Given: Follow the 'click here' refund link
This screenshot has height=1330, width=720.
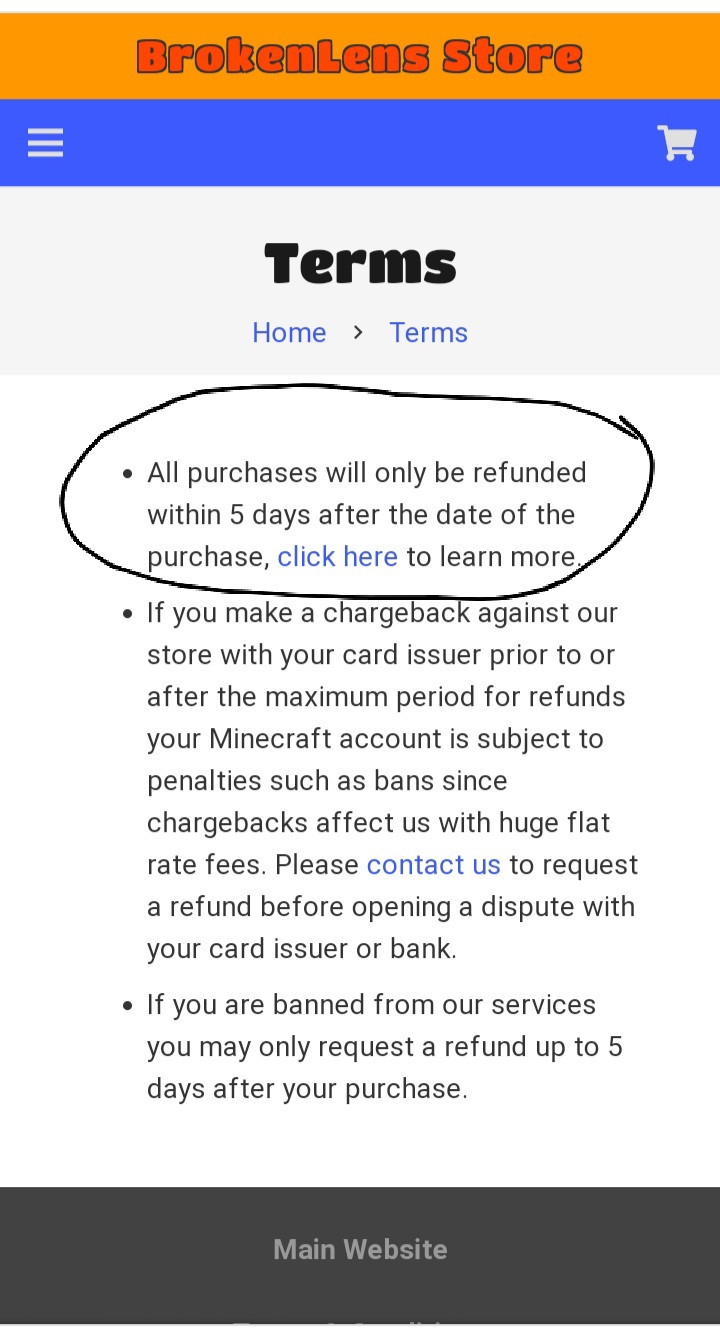Looking at the screenshot, I should click(x=338, y=557).
